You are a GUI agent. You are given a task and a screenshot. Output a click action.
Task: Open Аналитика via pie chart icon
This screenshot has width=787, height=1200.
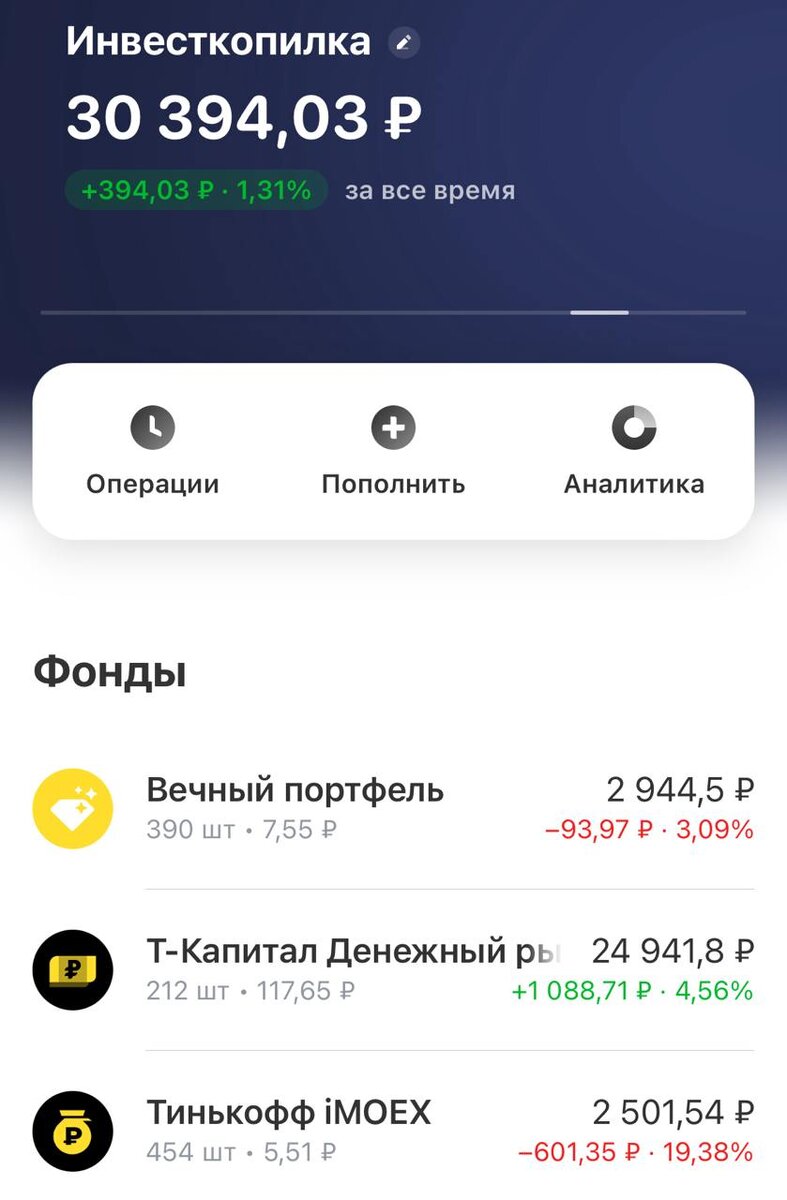point(634,428)
